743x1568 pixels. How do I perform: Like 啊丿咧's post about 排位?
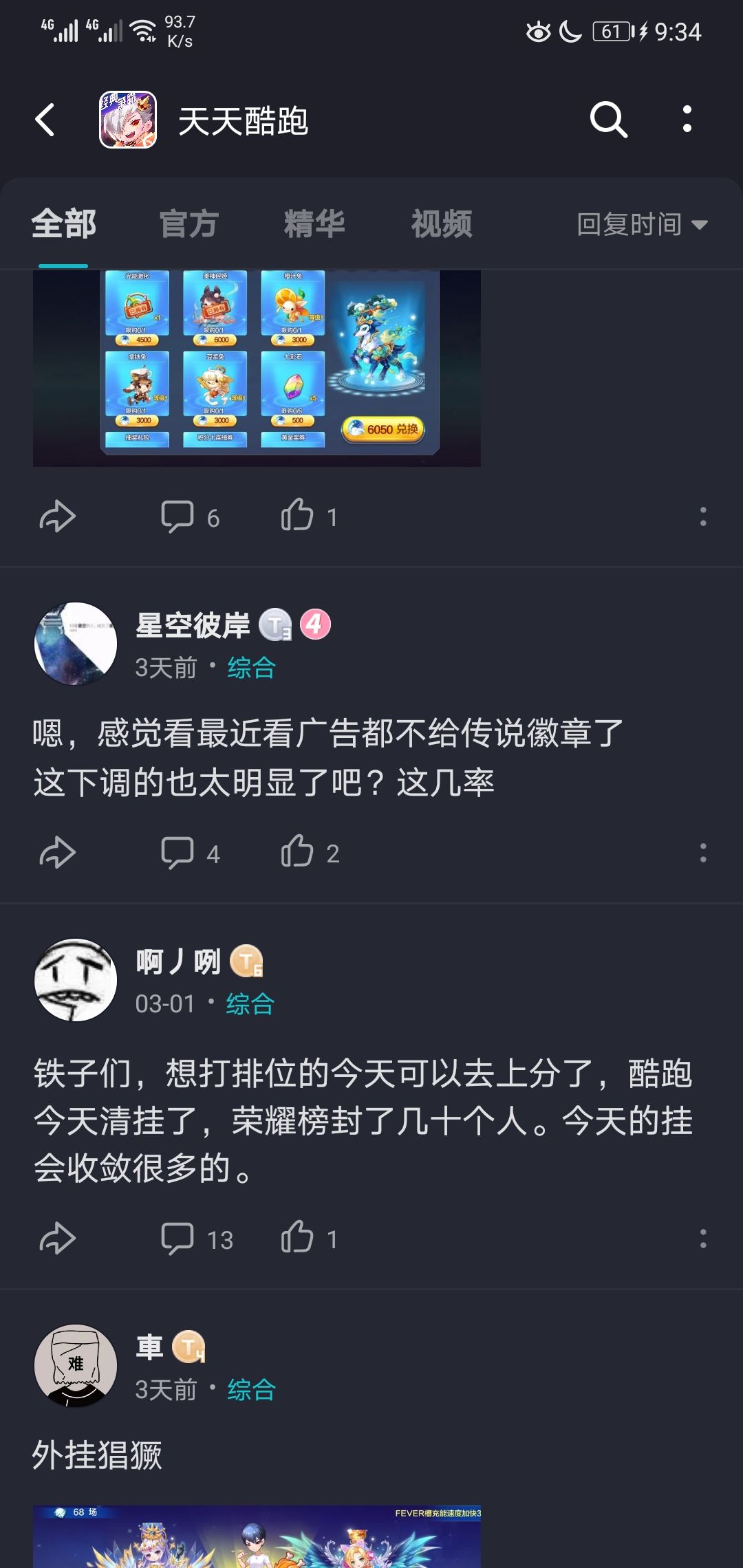310,1238
